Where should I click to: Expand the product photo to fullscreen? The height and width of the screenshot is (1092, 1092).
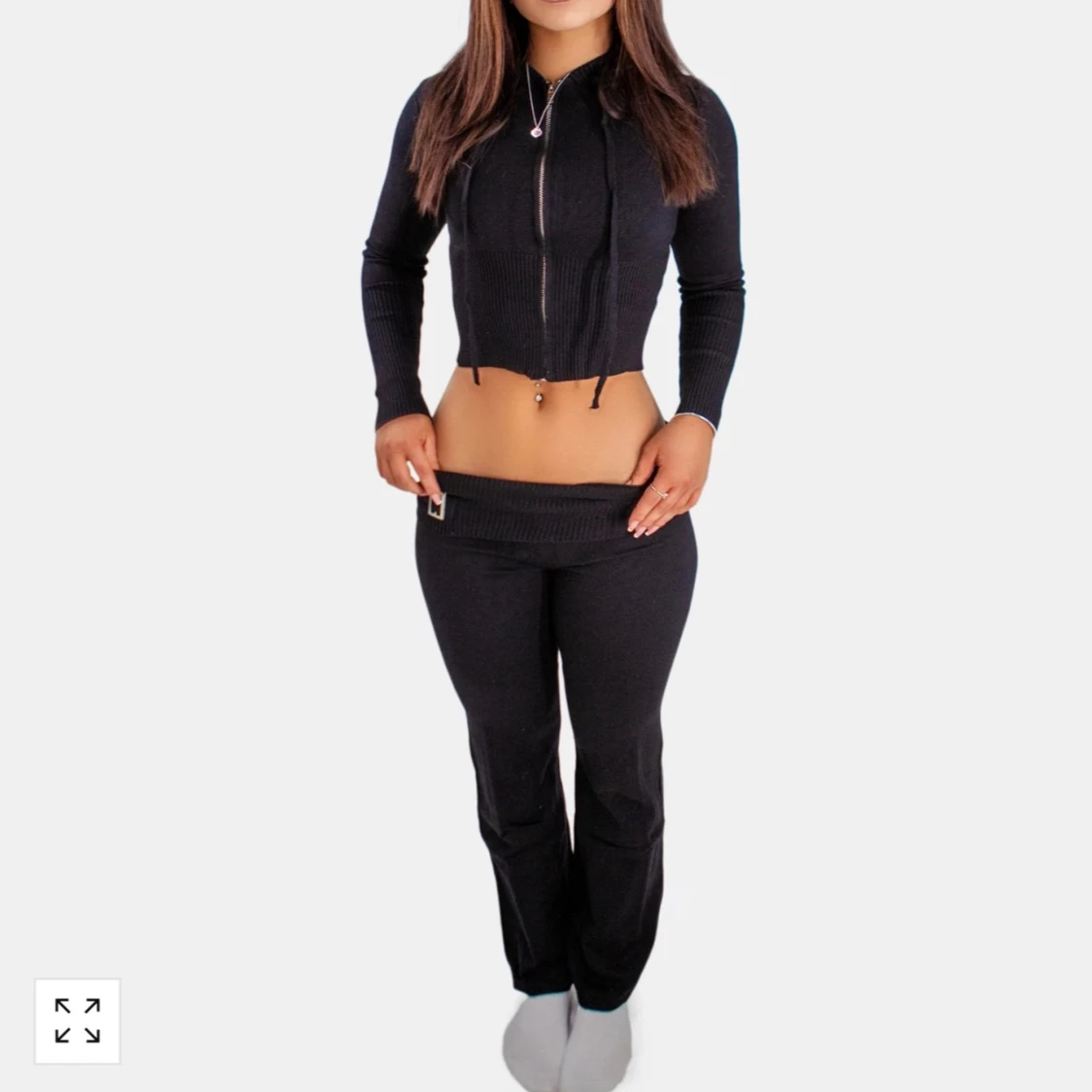pos(78,1020)
